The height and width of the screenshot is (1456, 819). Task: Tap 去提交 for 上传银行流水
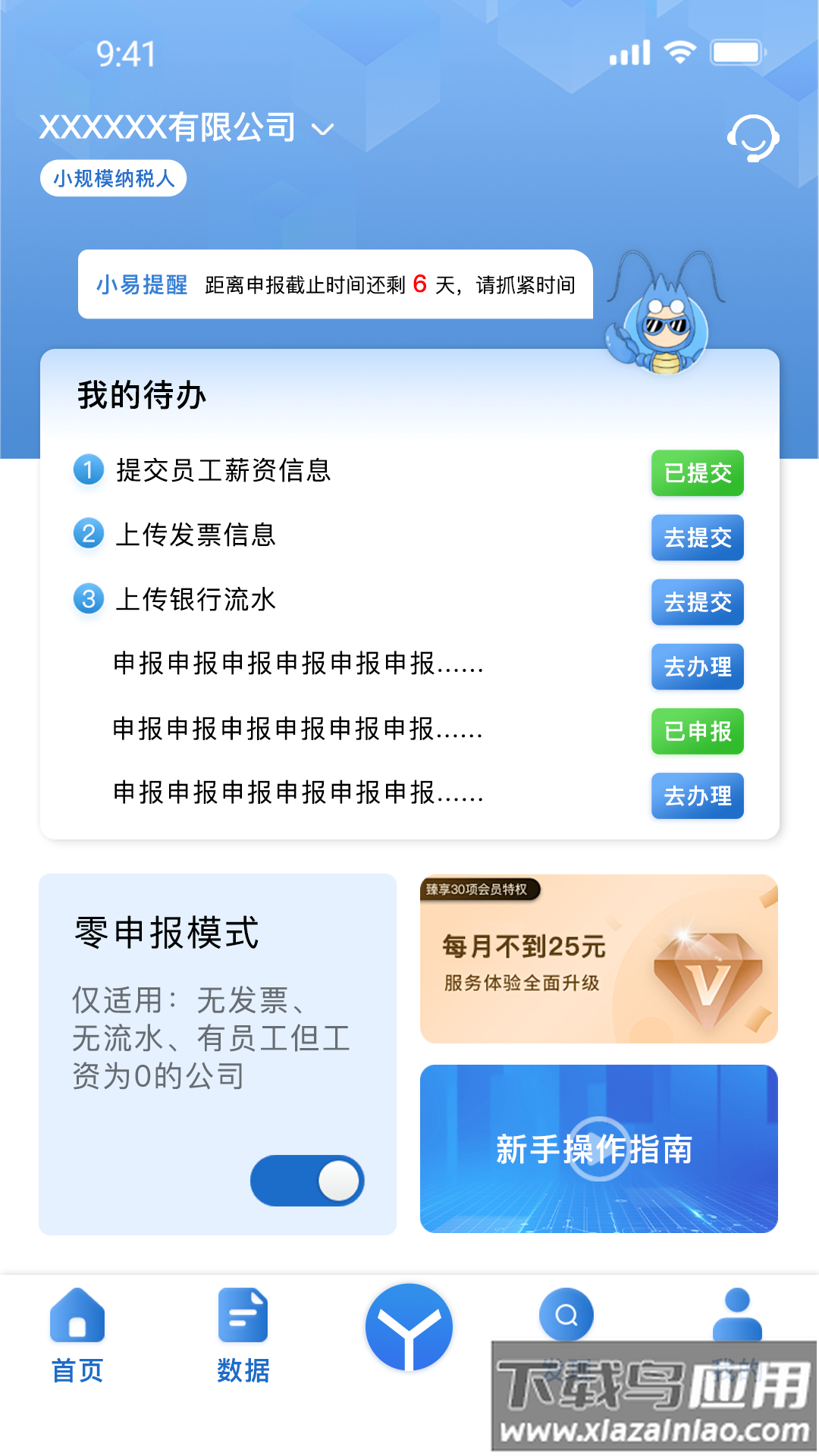point(697,602)
